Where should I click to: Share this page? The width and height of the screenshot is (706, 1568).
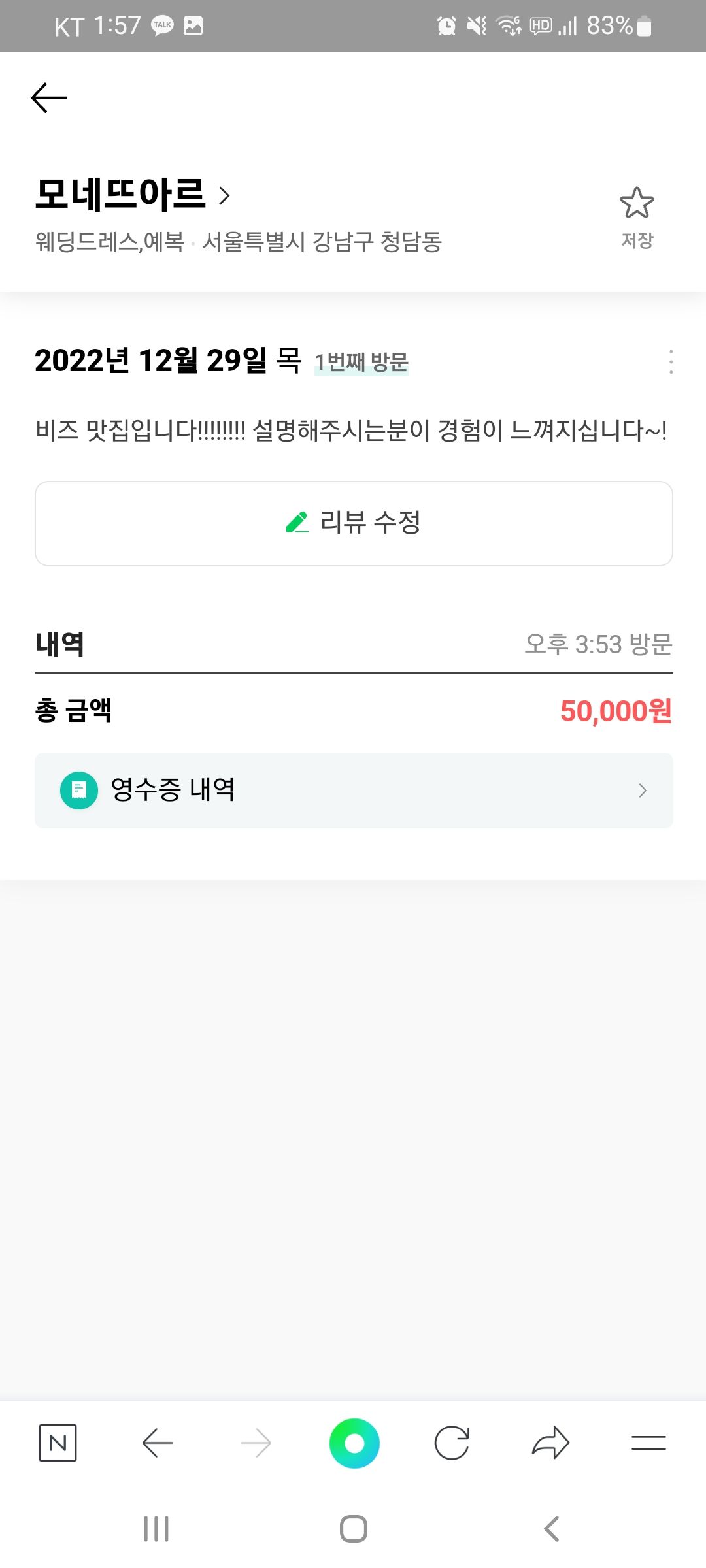pos(550,1443)
